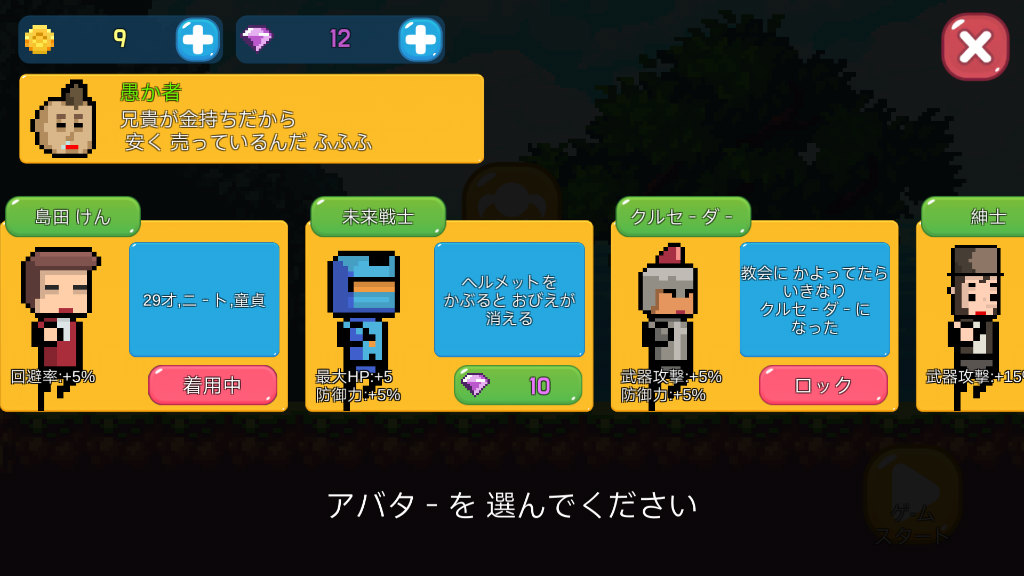Tap the 着用中 button on 島田けん
This screenshot has width=1024, height=576.
[213, 385]
